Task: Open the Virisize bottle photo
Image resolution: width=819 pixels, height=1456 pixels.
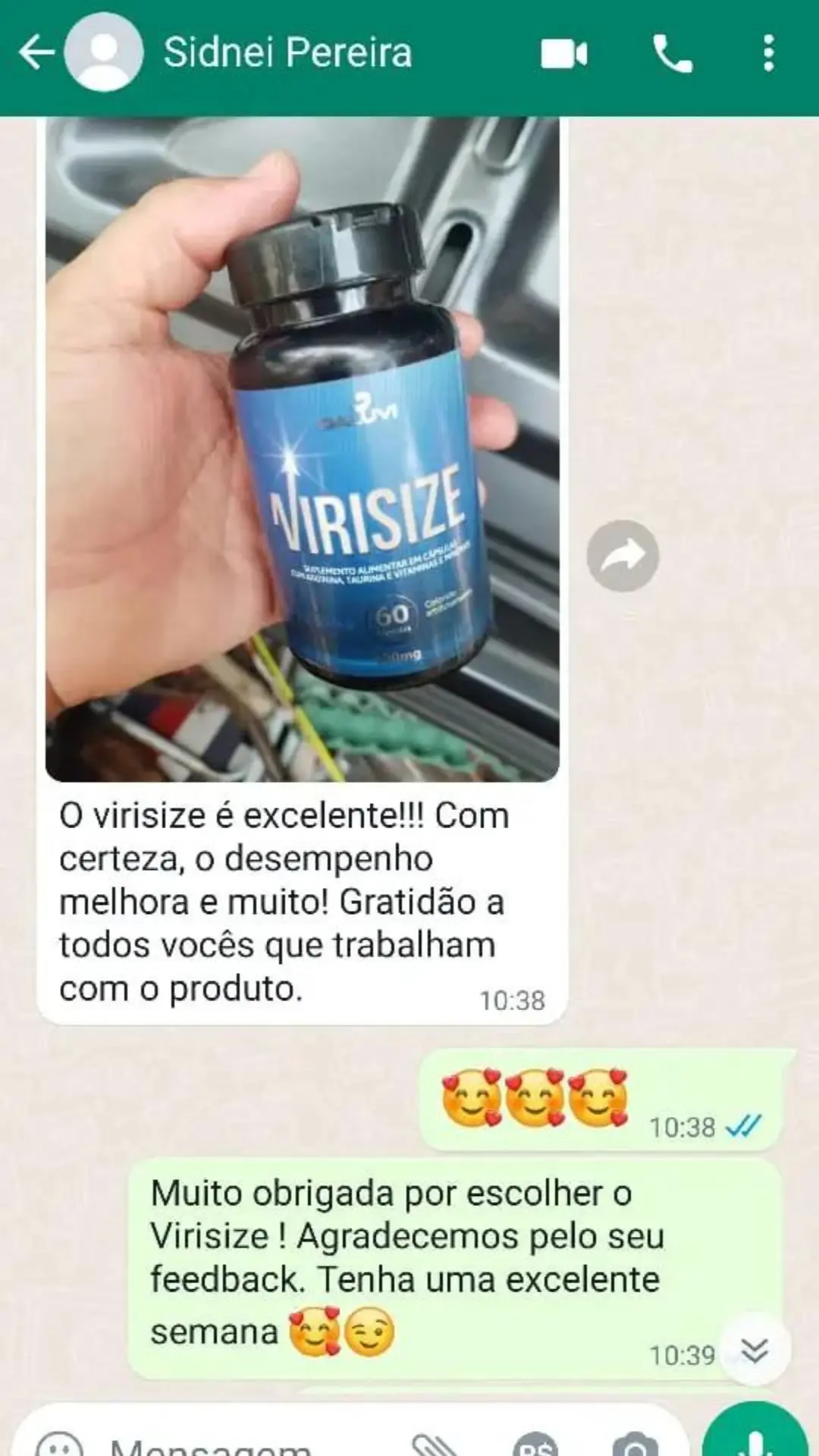Action: [303, 447]
